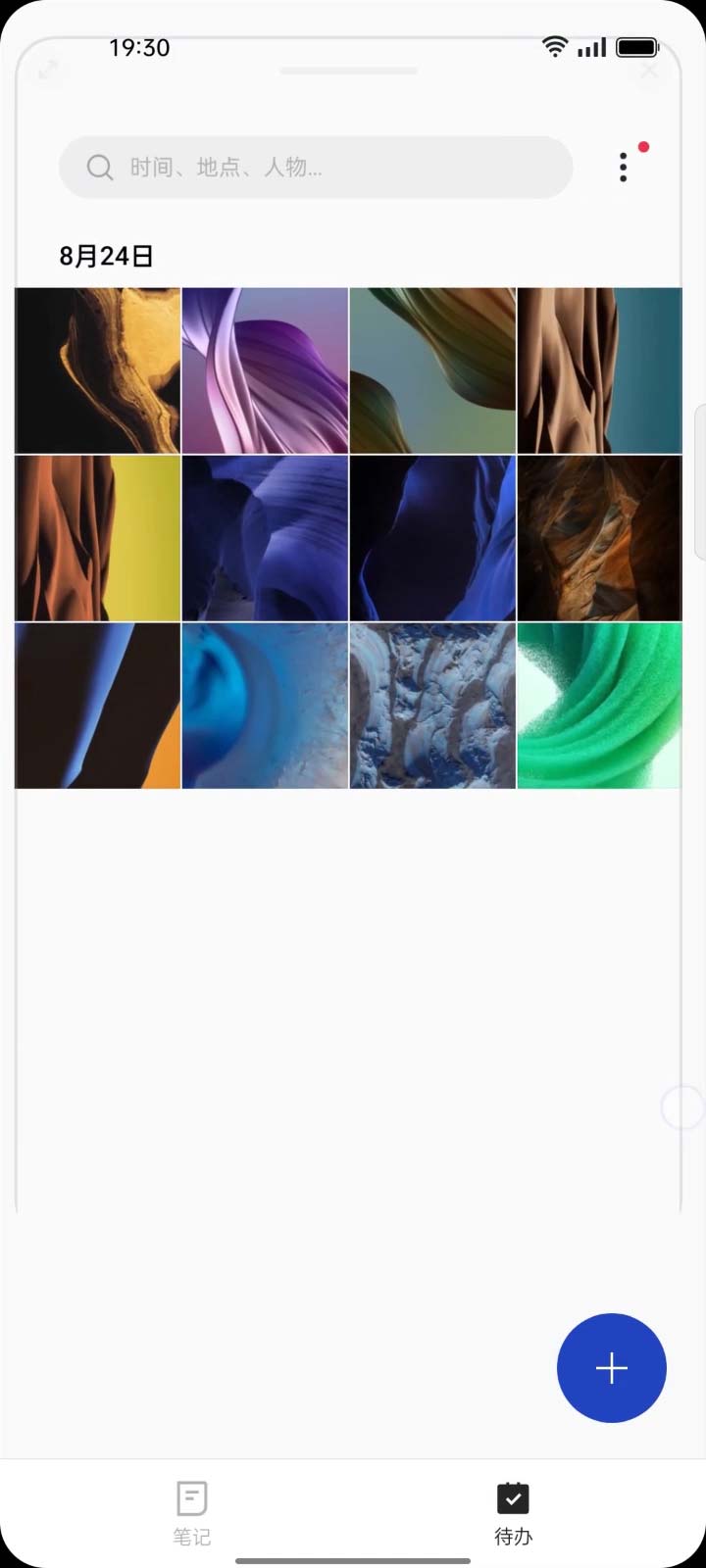Open the purple swirl wallpaper photo

[265, 370]
